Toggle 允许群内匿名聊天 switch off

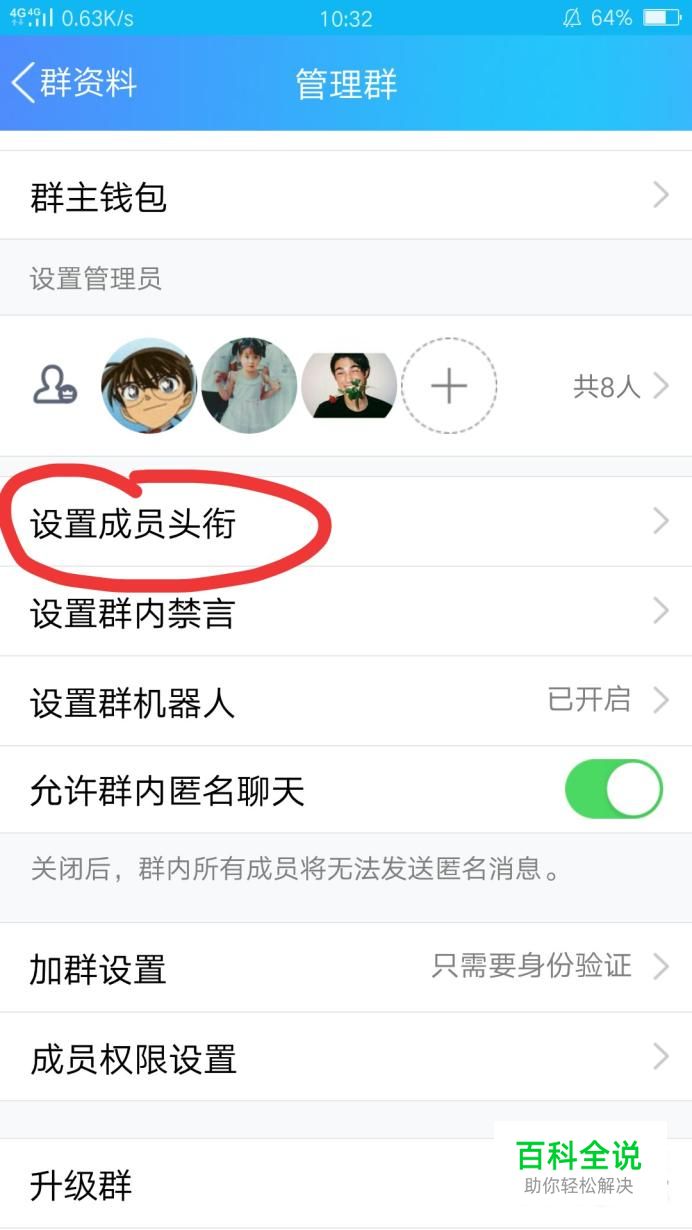(613, 789)
